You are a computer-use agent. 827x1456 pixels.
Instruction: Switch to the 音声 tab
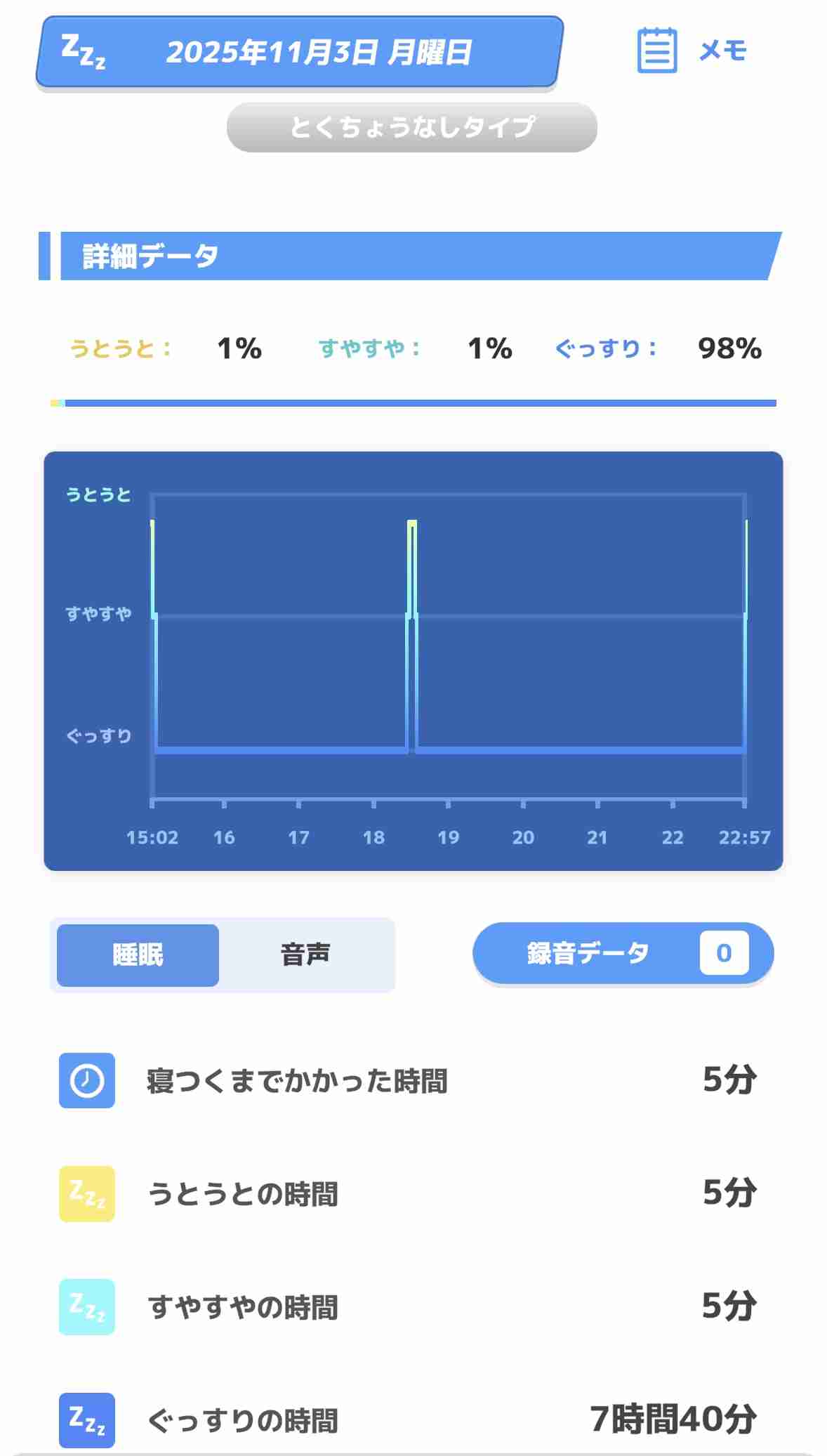click(x=305, y=955)
